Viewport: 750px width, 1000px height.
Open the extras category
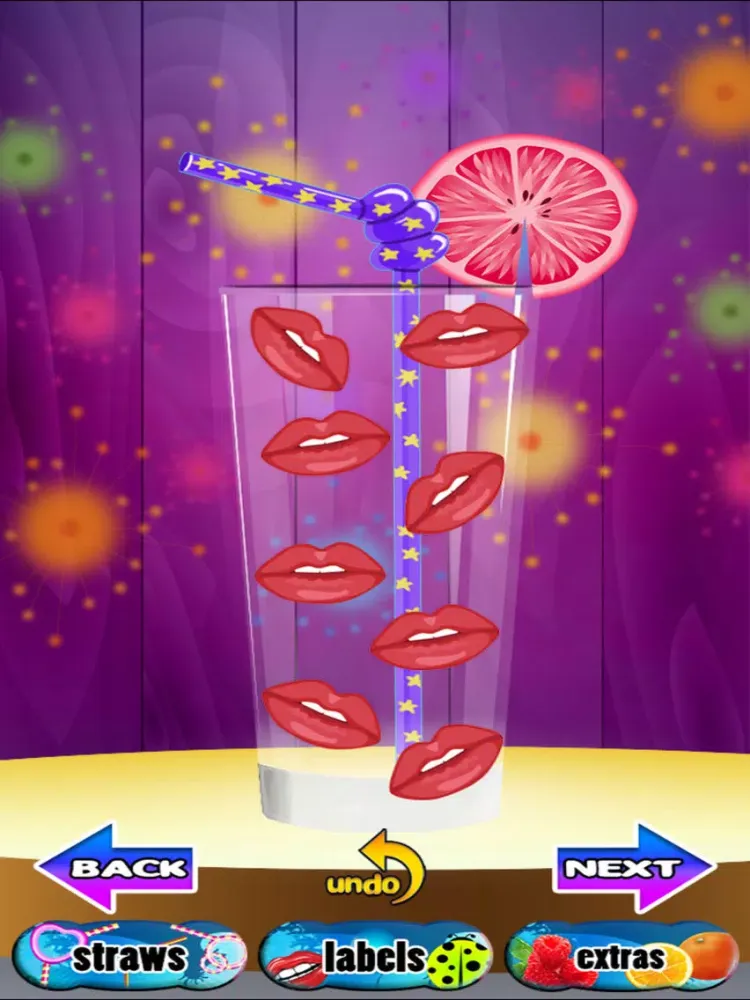621,956
